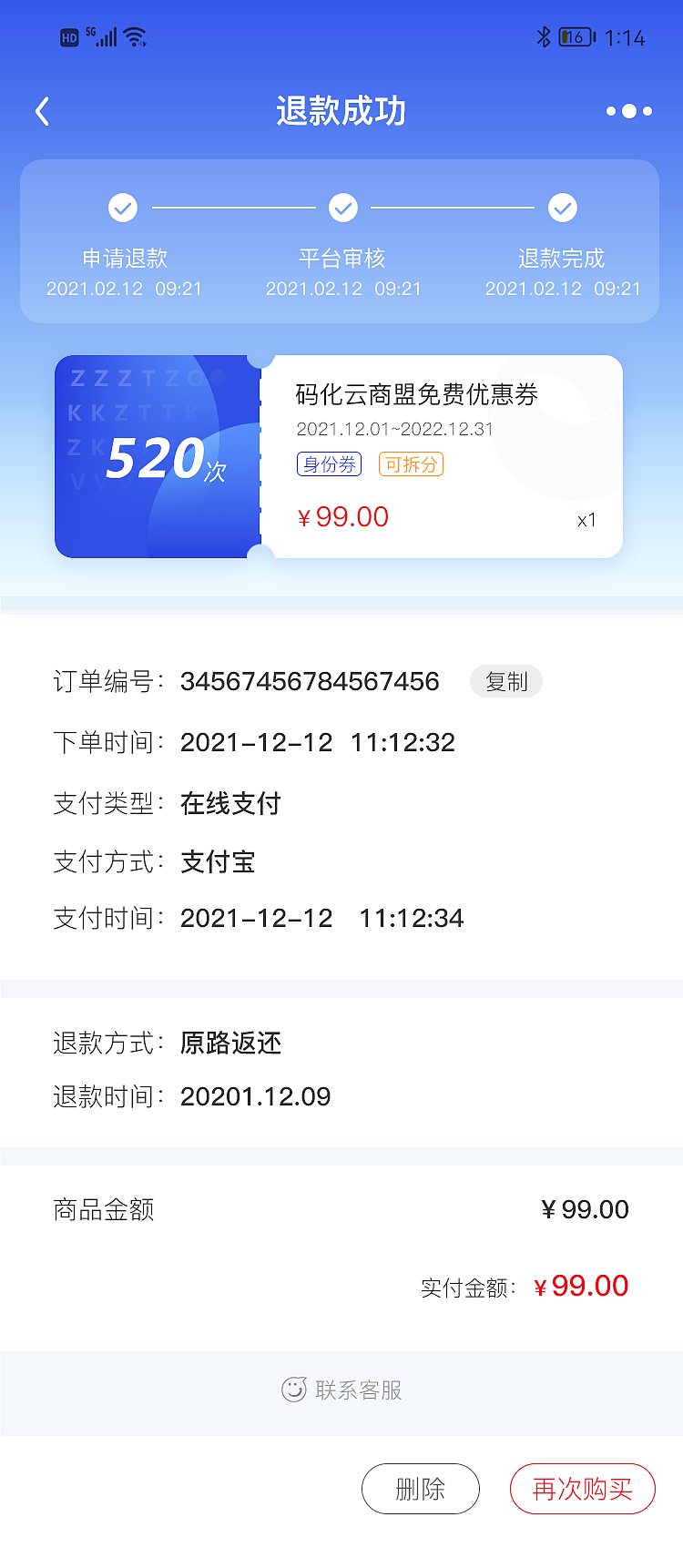Screen dimensions: 683x1568
Task: Tap the 退款成功 page title
Action: 341,109
